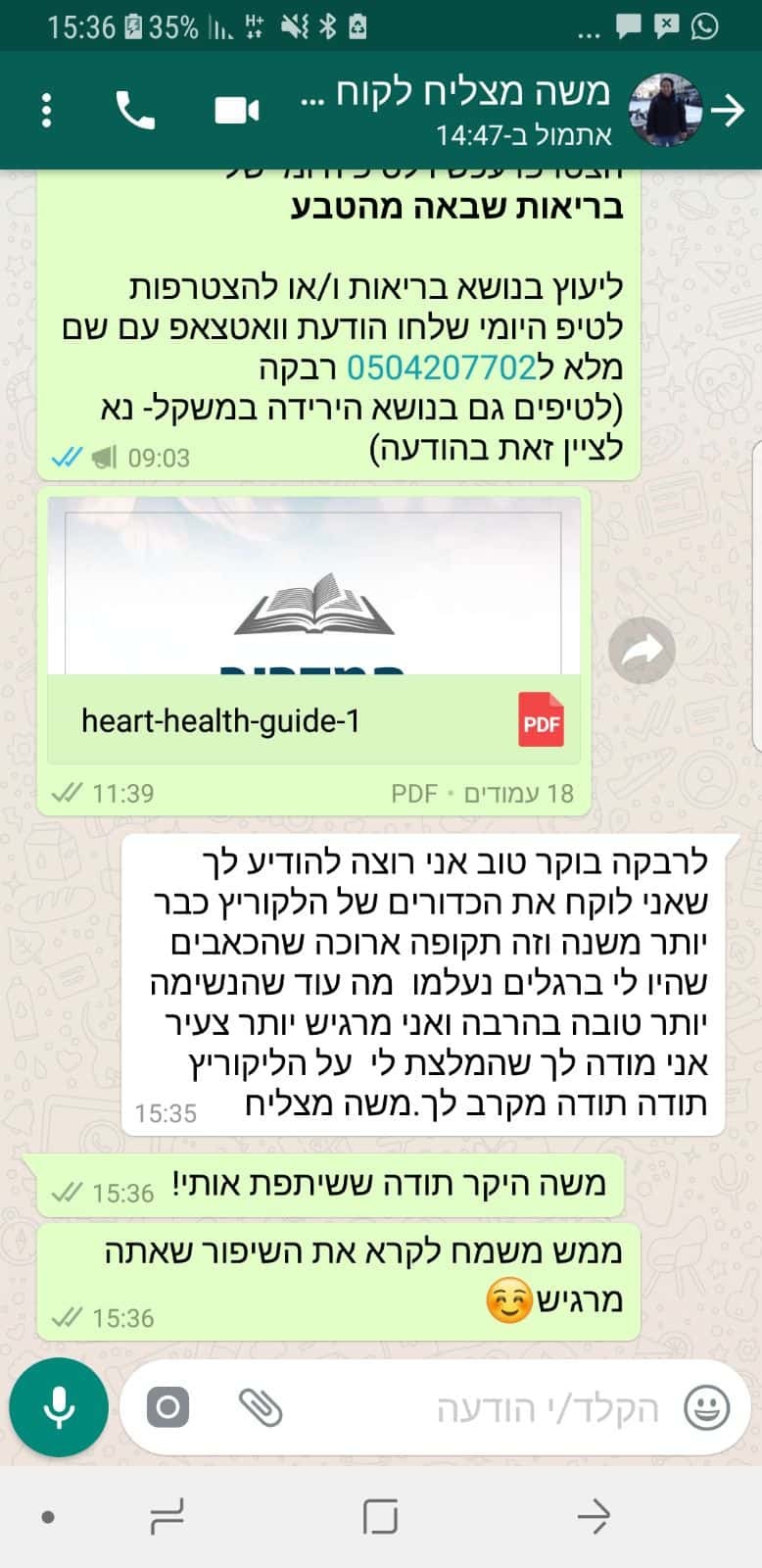Start a voice call with this contact
The height and width of the screenshot is (1568, 762).
pos(135,111)
